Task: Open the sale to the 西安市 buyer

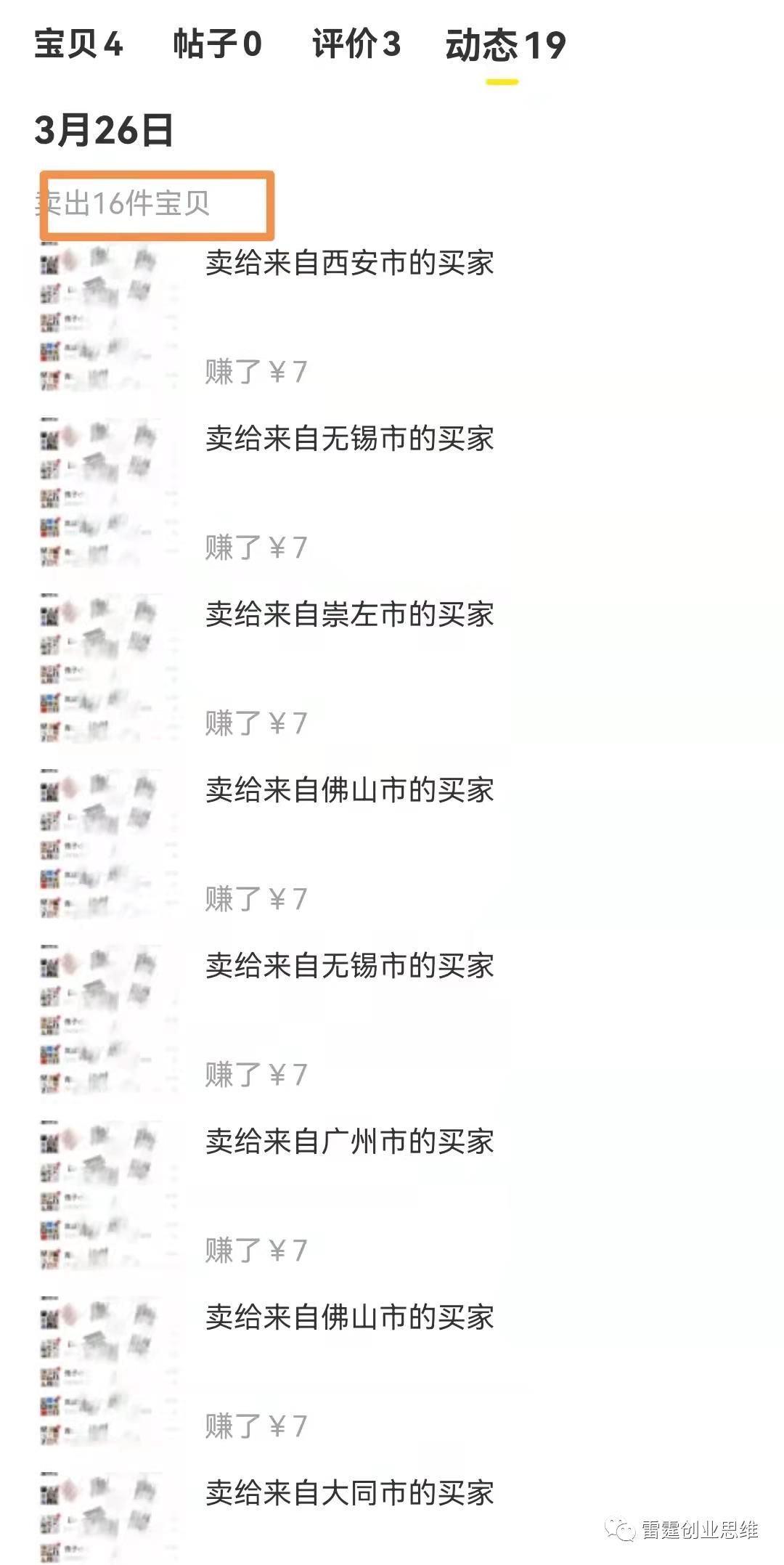Action: click(x=349, y=264)
